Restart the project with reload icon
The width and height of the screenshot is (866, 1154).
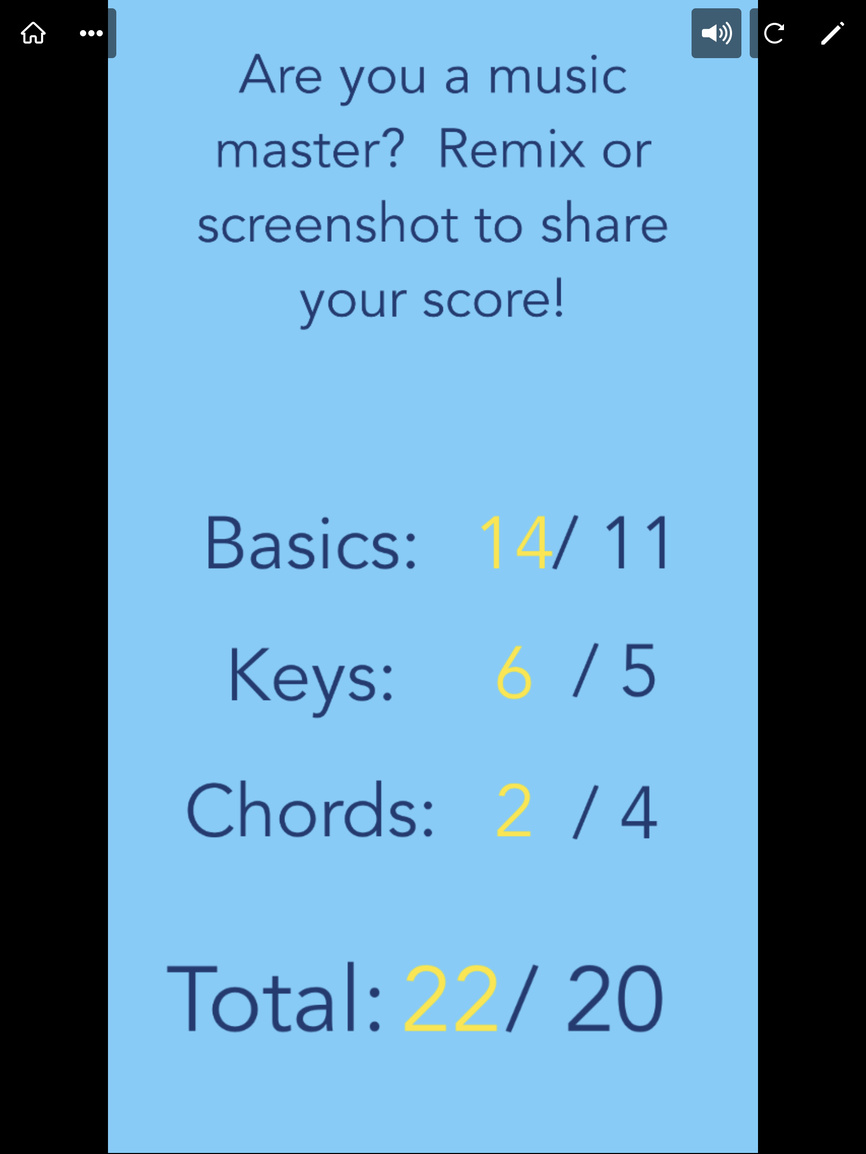[774, 34]
